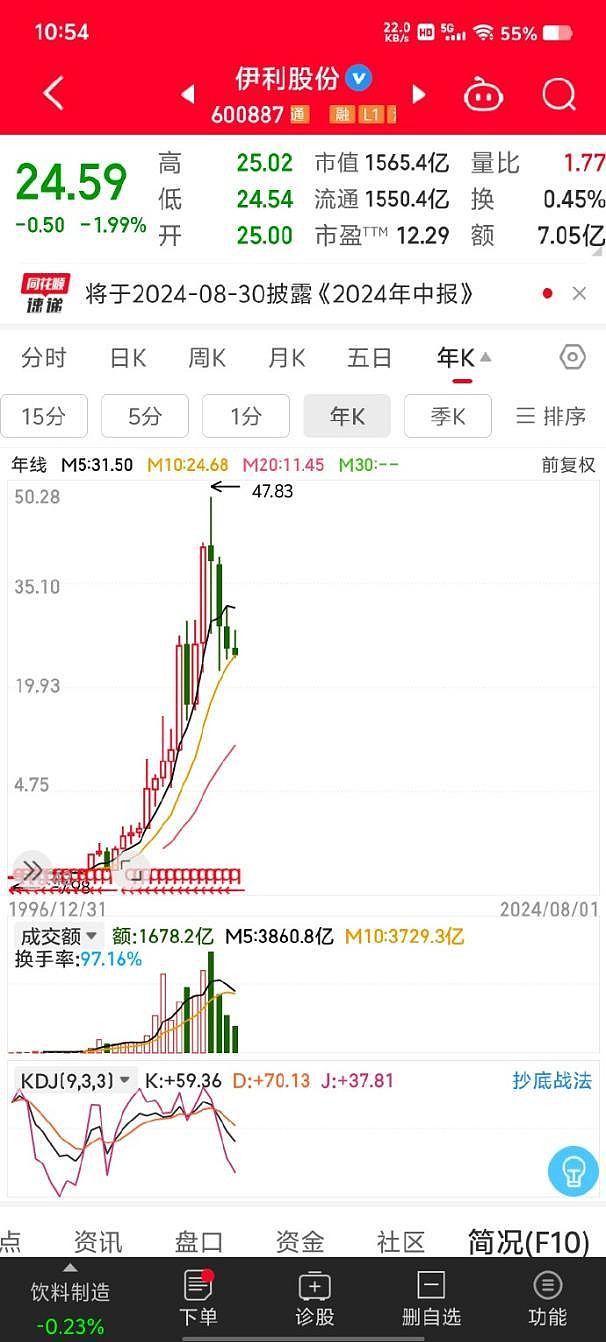Open the 排序 sorting option

551,416
